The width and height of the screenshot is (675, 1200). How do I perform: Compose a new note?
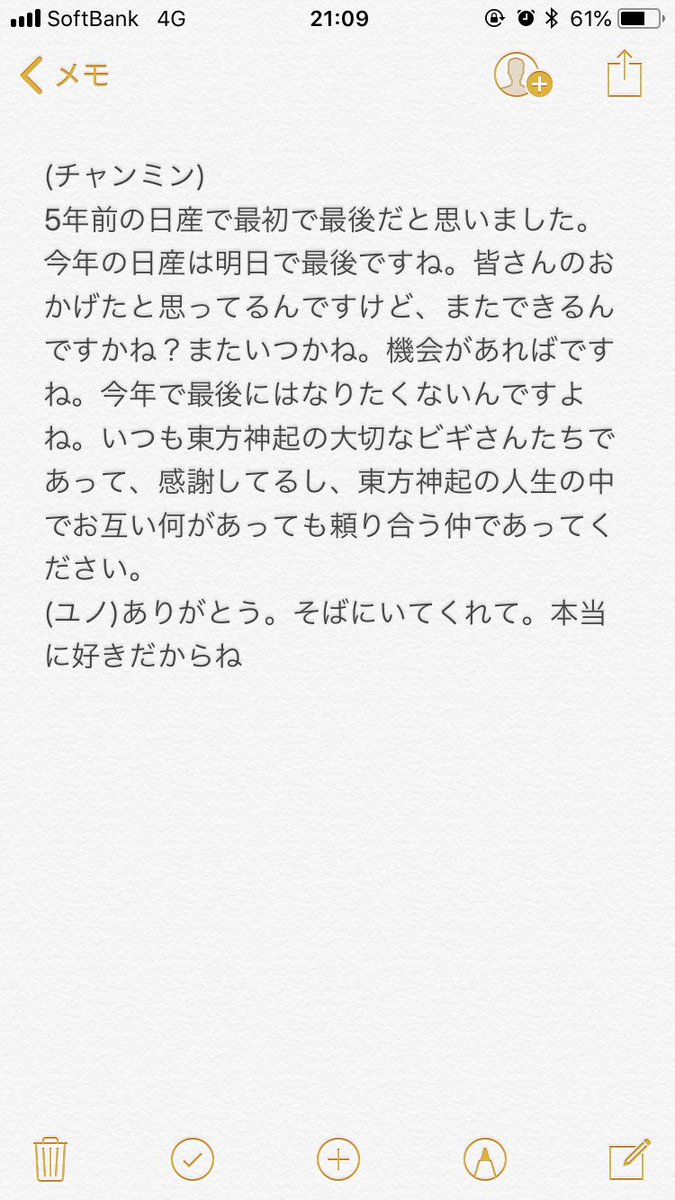[629, 1159]
